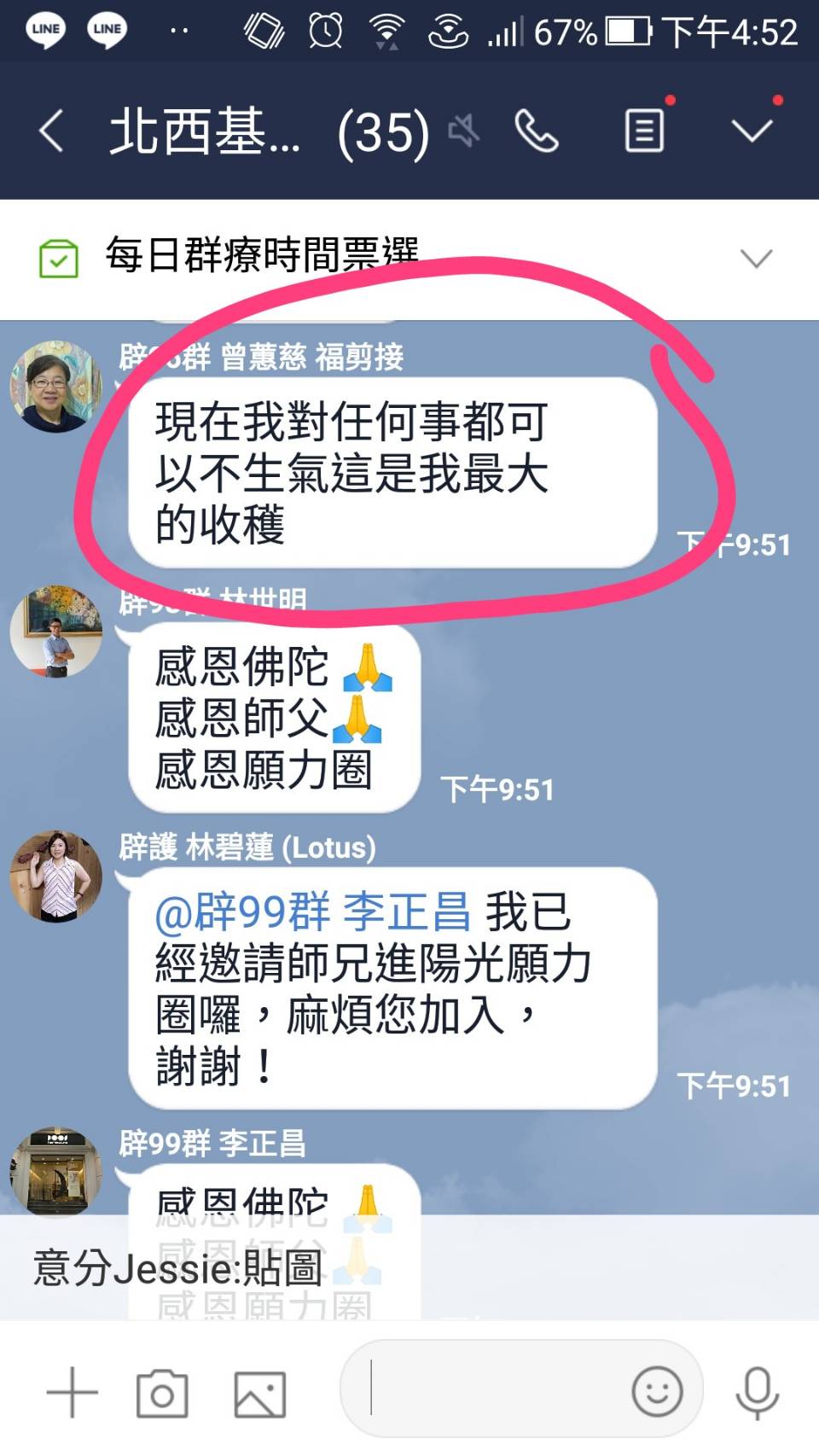This screenshot has height=1456, width=819.
Task: View 李正昌's profile avatar
Action: pos(56,1170)
